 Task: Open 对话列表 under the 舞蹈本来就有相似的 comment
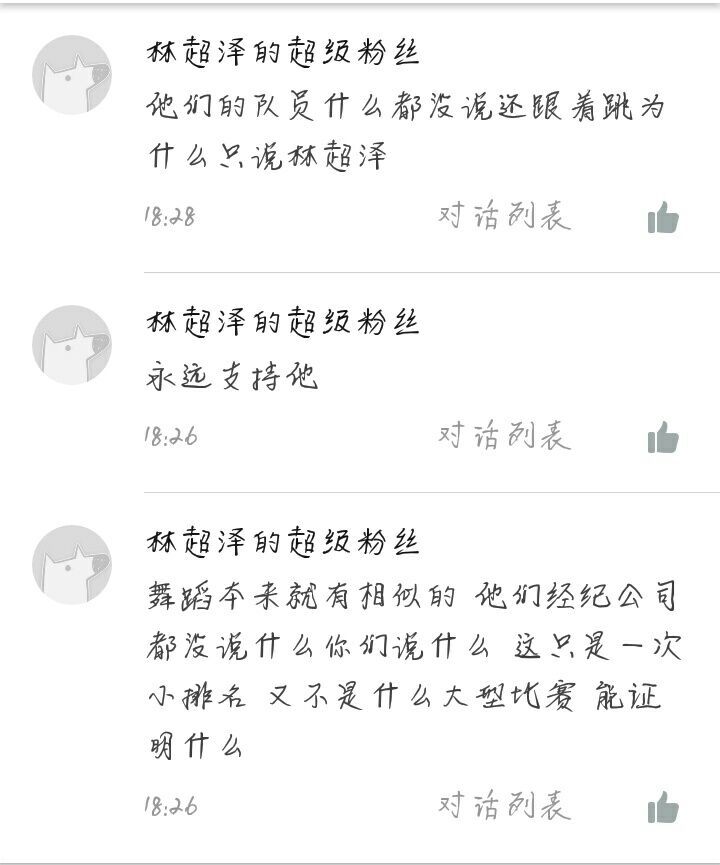click(504, 805)
